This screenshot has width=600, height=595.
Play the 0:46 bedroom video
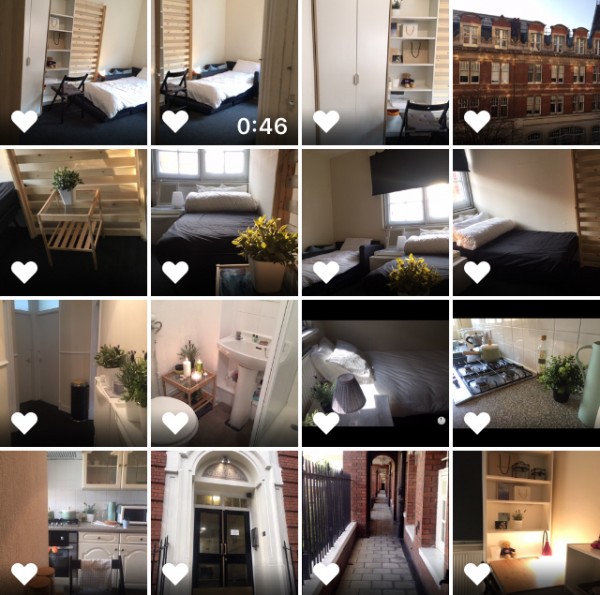point(224,70)
